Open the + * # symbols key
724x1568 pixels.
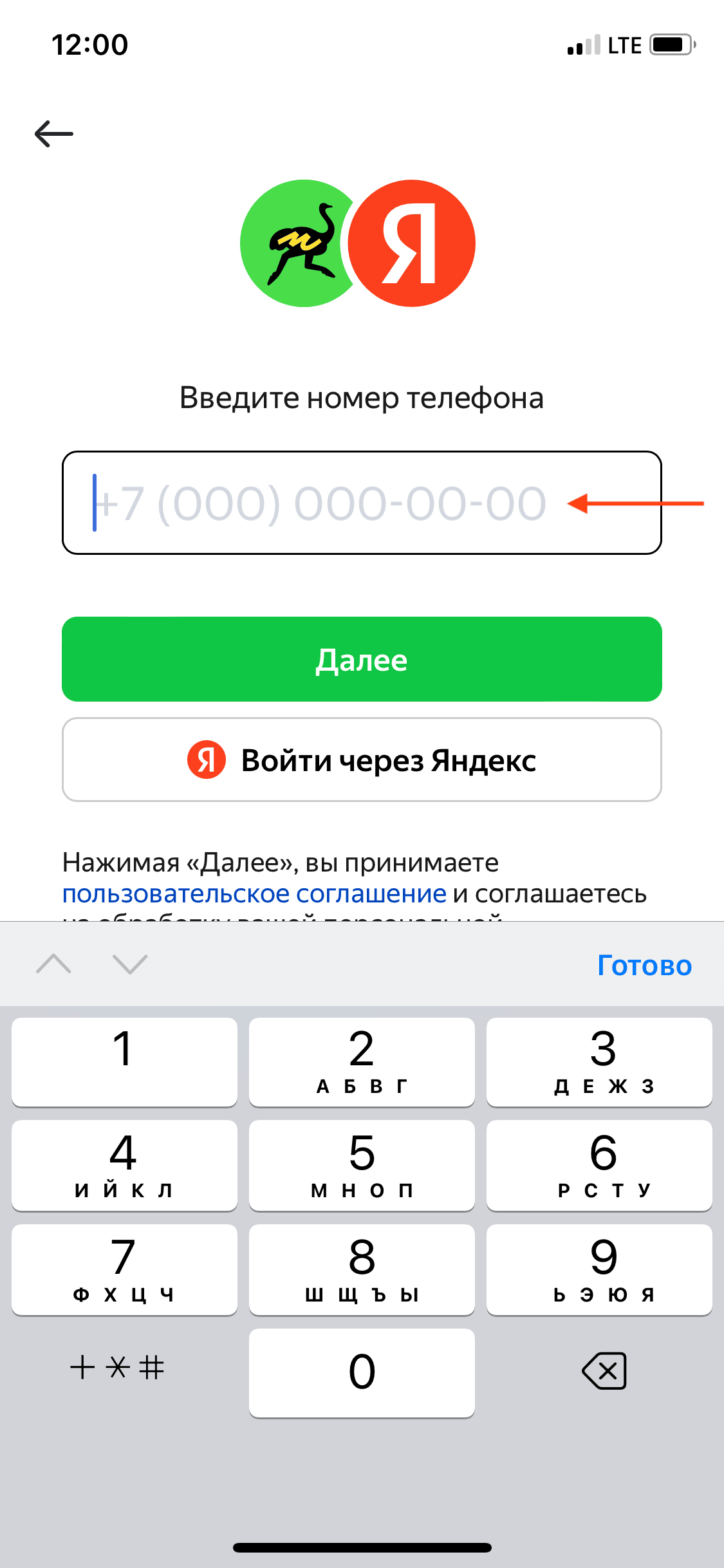tap(118, 1367)
